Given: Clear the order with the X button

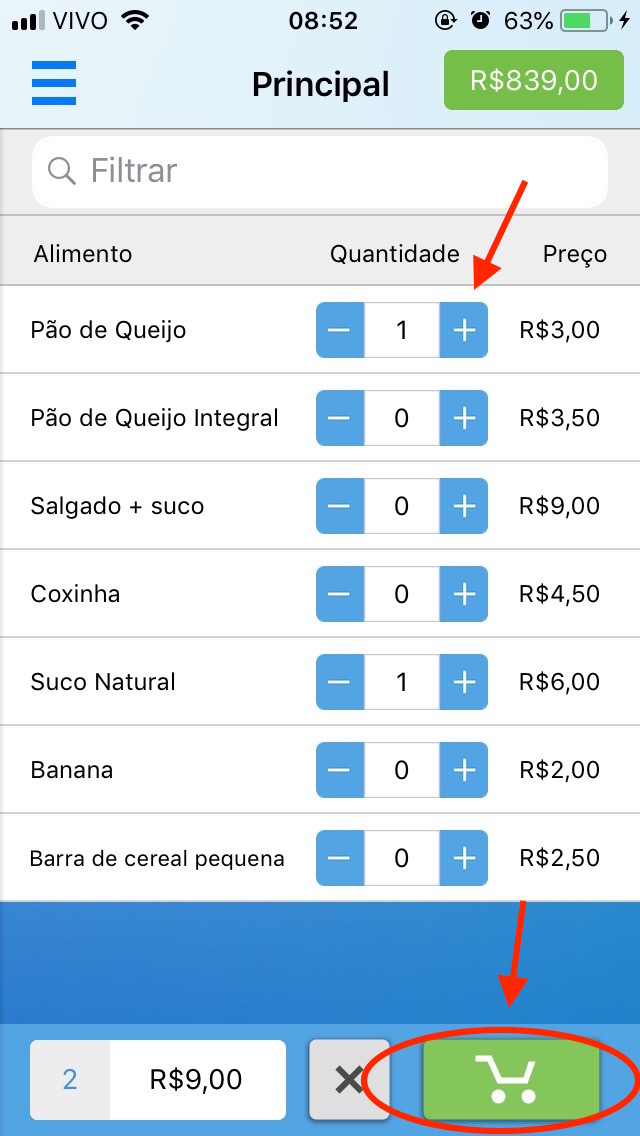Looking at the screenshot, I should 348,1080.
